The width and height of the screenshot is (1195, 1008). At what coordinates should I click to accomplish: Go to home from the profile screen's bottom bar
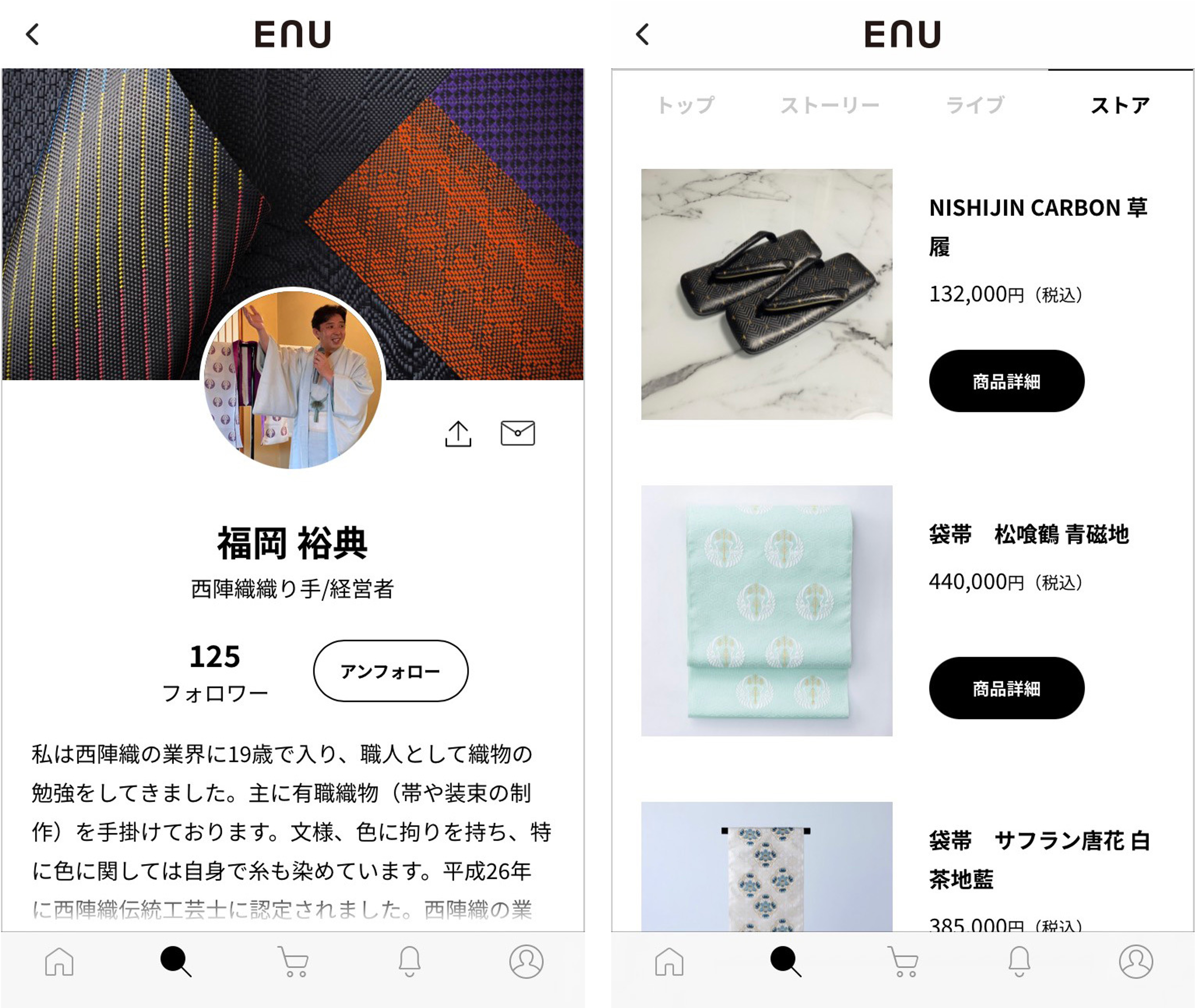59,962
